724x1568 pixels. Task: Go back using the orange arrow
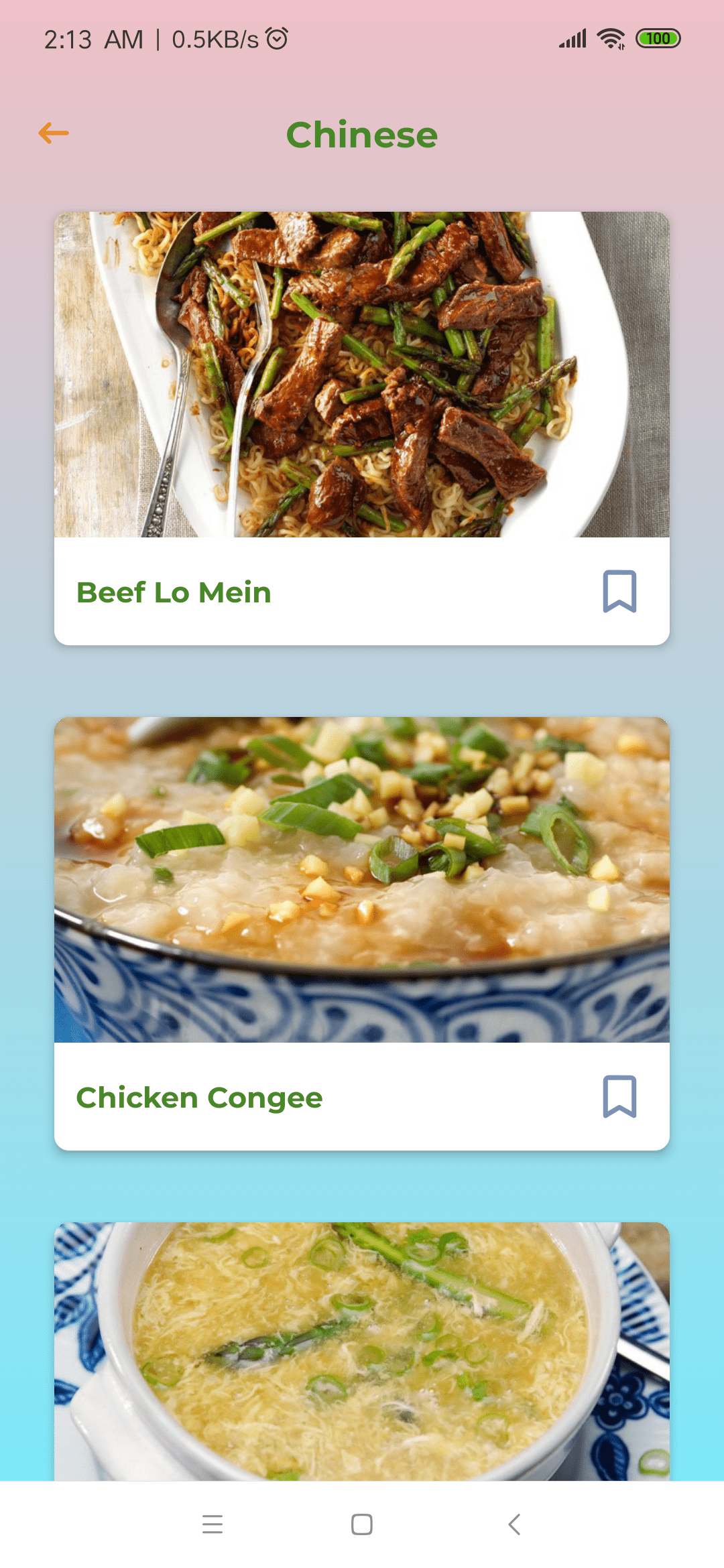tap(54, 133)
